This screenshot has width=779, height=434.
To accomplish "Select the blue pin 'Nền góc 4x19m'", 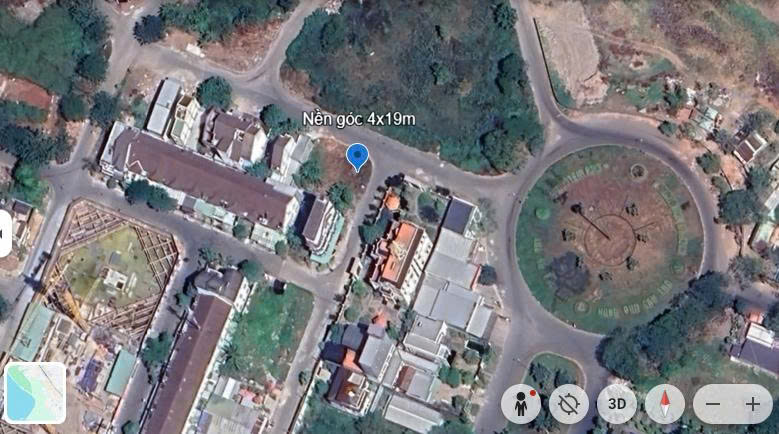I will (357, 157).
